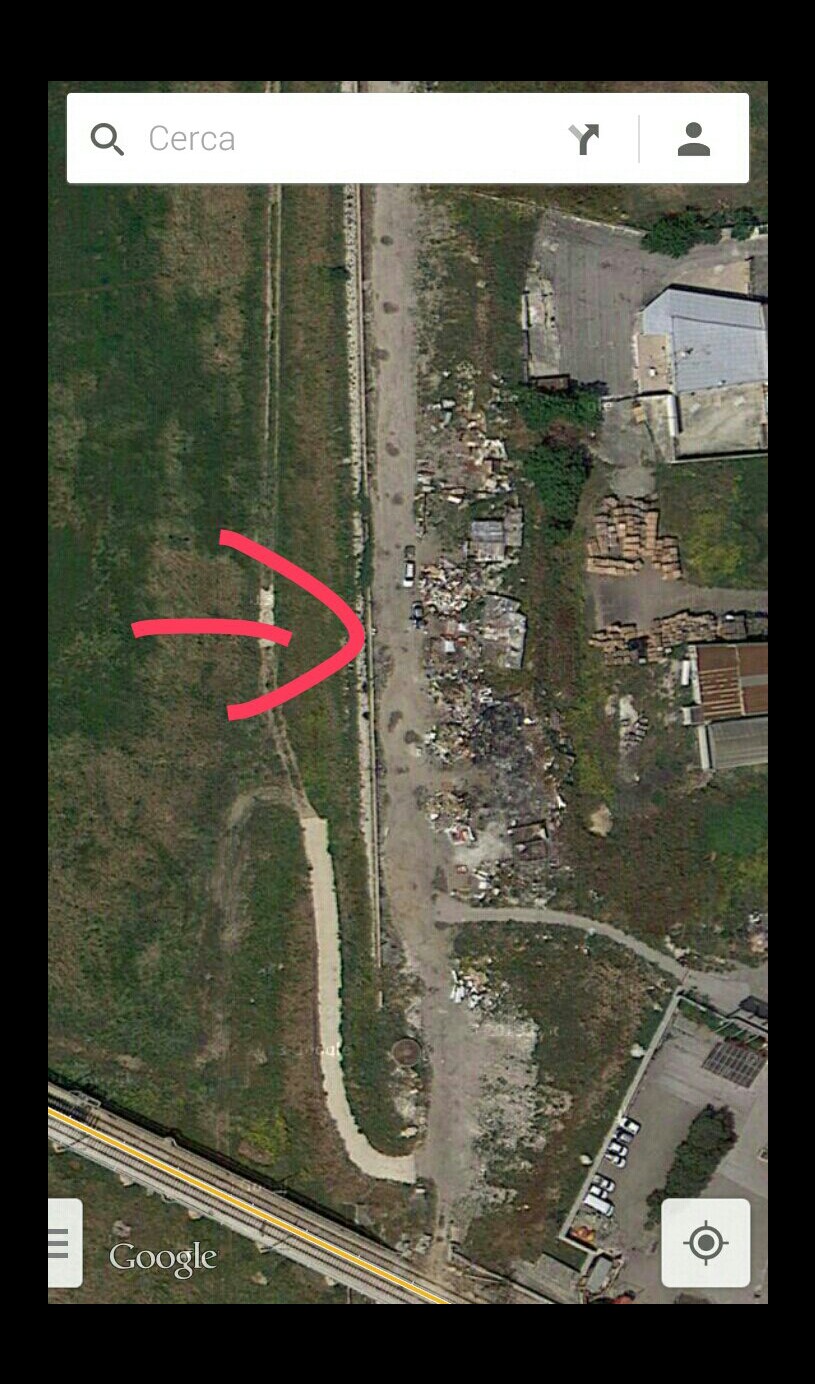The height and width of the screenshot is (1384, 815).
Task: Open the side menu drawer button
Action: point(62,1243)
